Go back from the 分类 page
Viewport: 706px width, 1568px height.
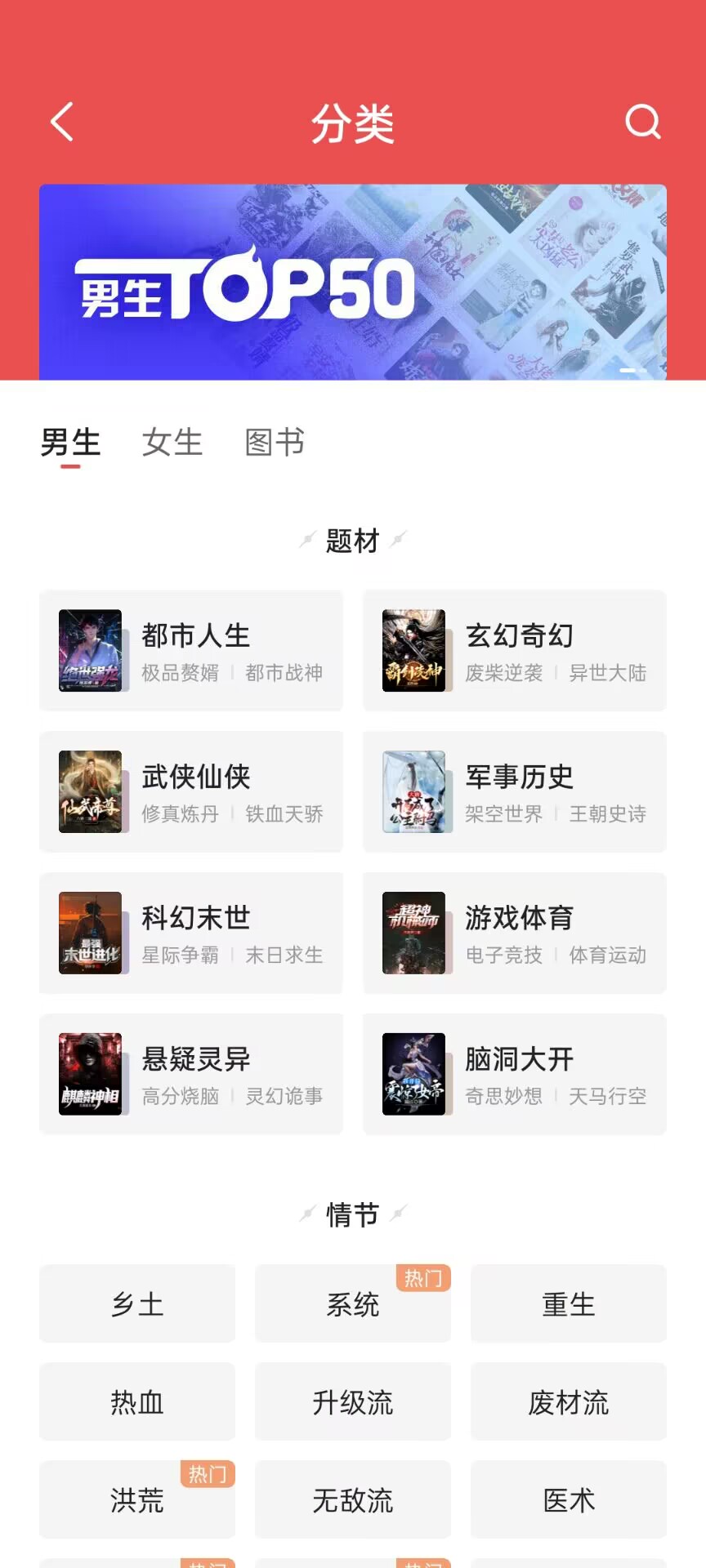[x=62, y=122]
